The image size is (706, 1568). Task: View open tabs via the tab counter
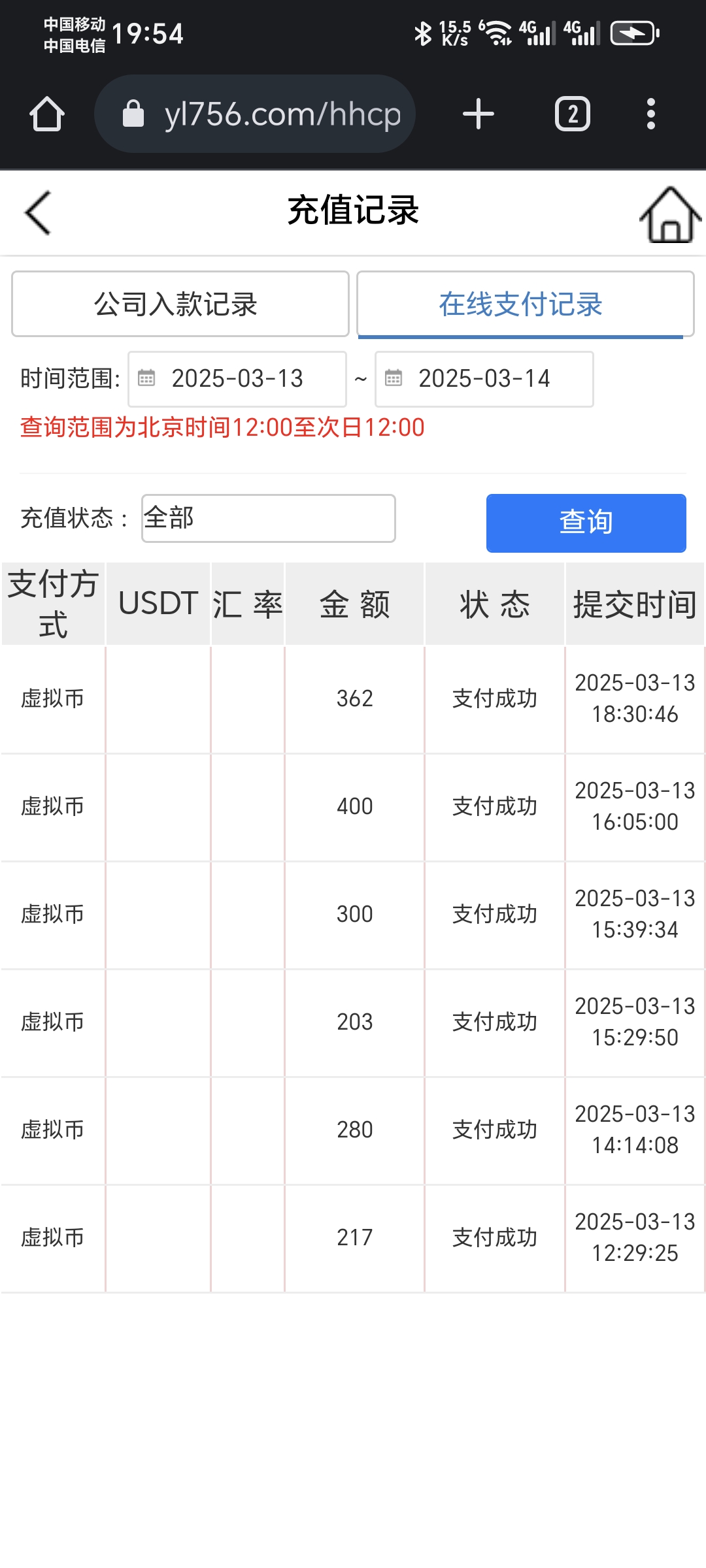pyautogui.click(x=571, y=112)
